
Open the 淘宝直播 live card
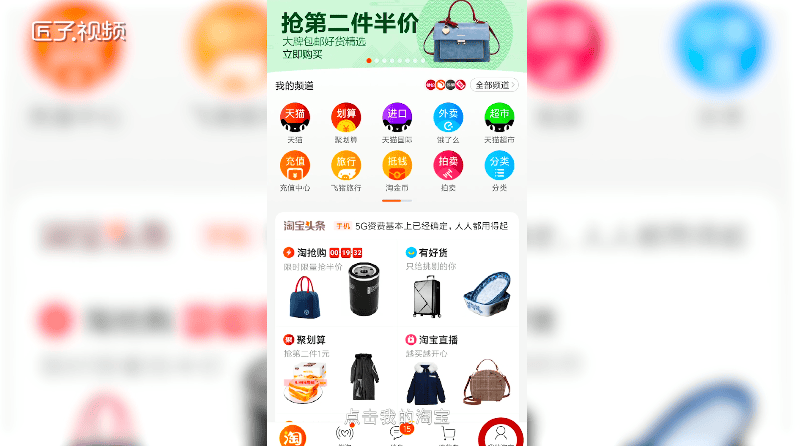point(458,370)
